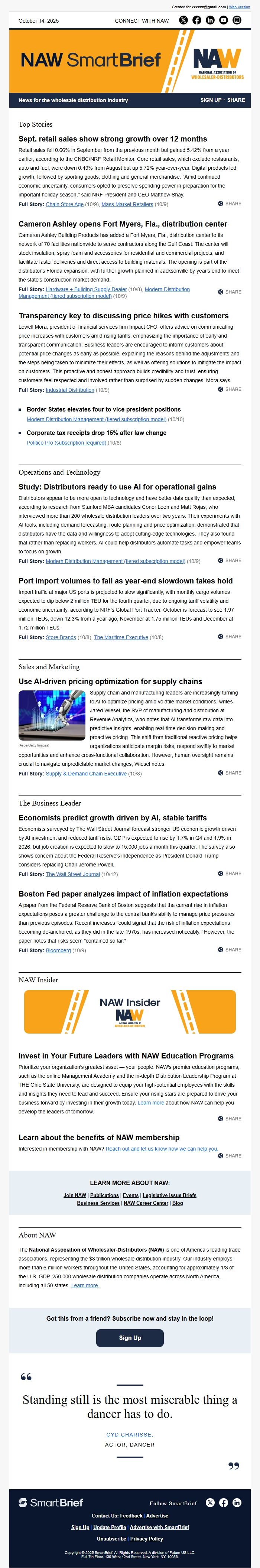Tap the NAW Insider banner

pyautogui.click(x=130, y=1012)
